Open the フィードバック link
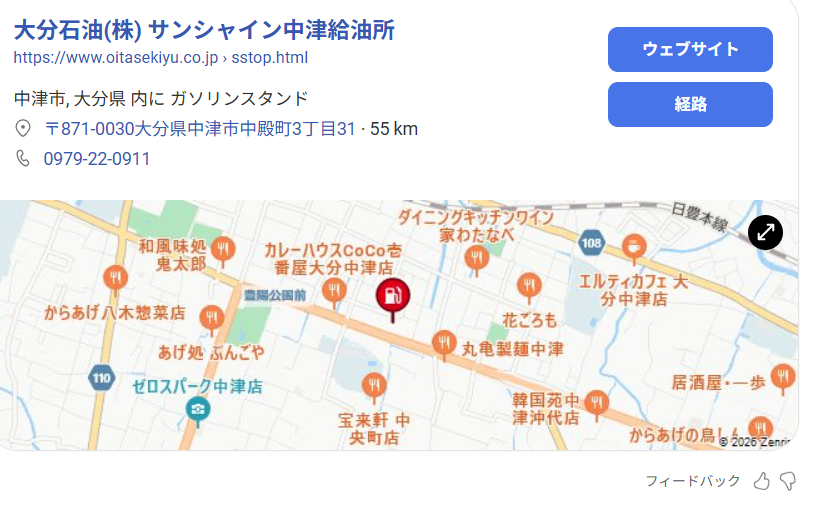 pos(693,481)
